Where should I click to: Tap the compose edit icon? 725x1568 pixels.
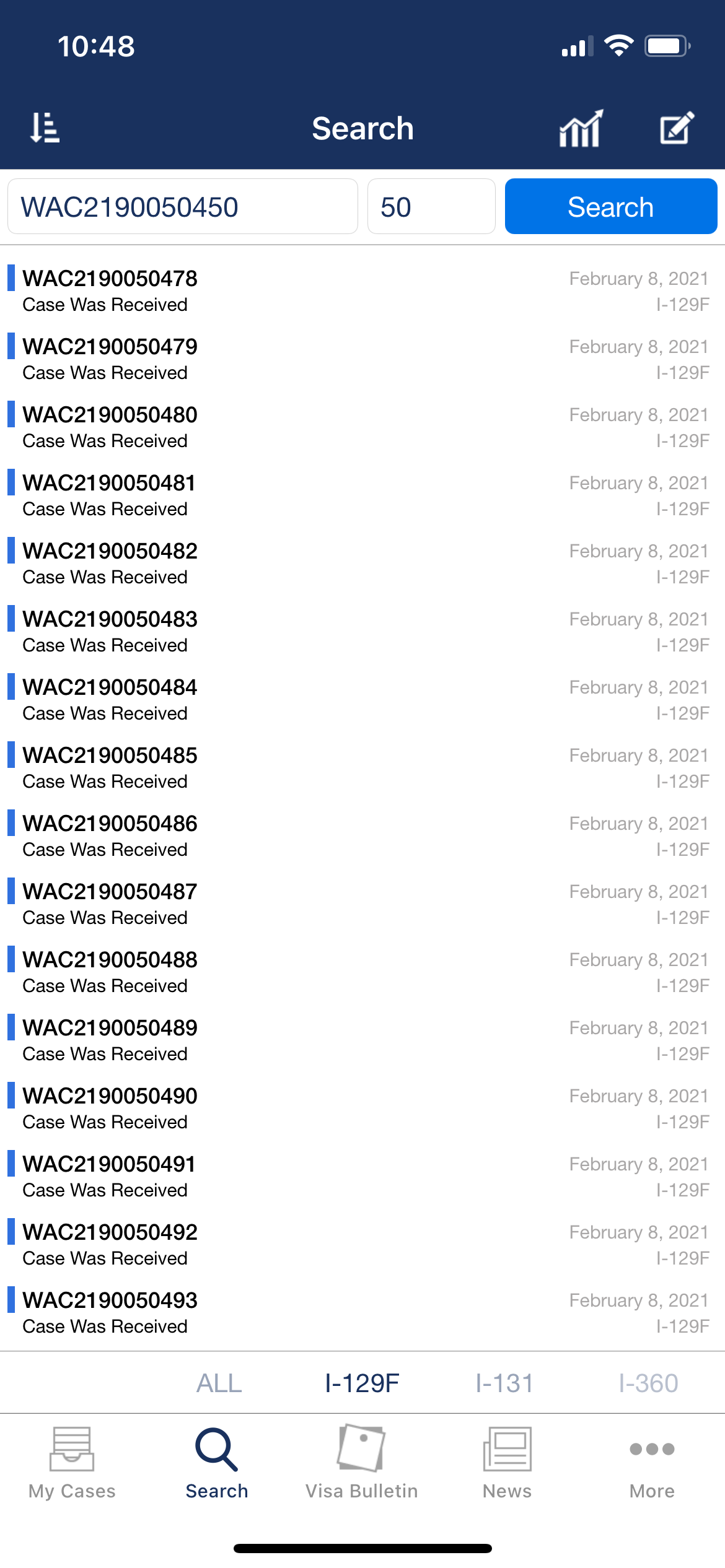(677, 128)
